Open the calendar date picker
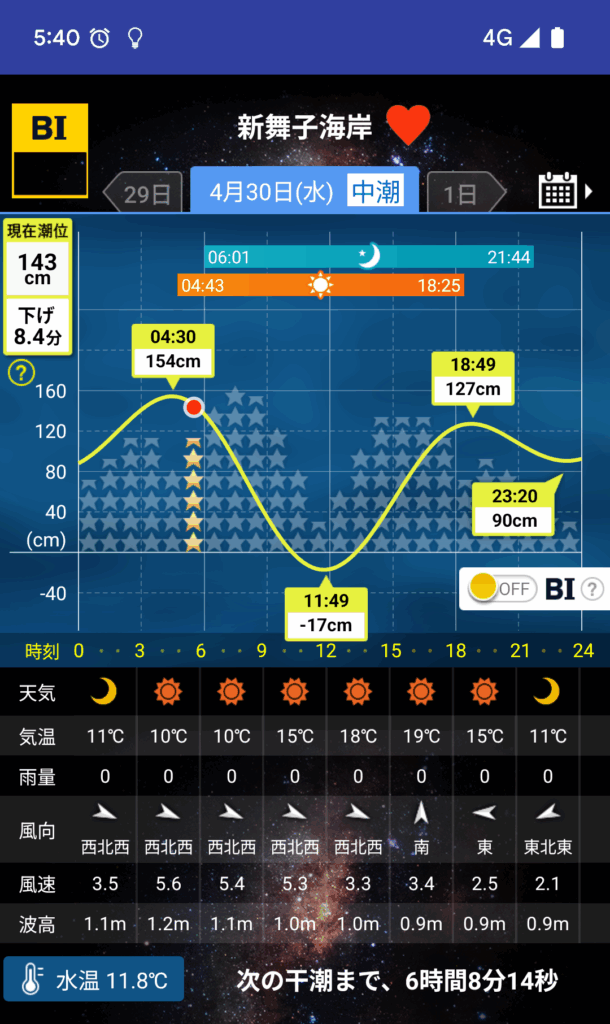Image resolution: width=610 pixels, height=1024 pixels. click(558, 189)
